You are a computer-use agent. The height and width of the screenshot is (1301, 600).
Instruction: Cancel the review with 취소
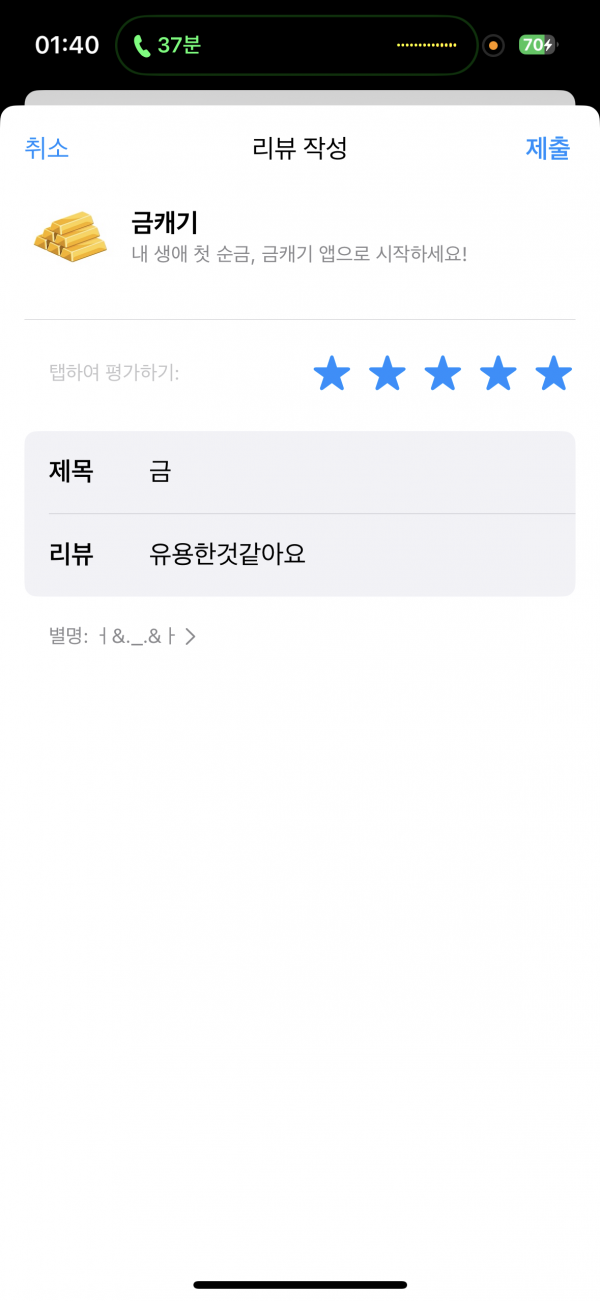point(47,149)
